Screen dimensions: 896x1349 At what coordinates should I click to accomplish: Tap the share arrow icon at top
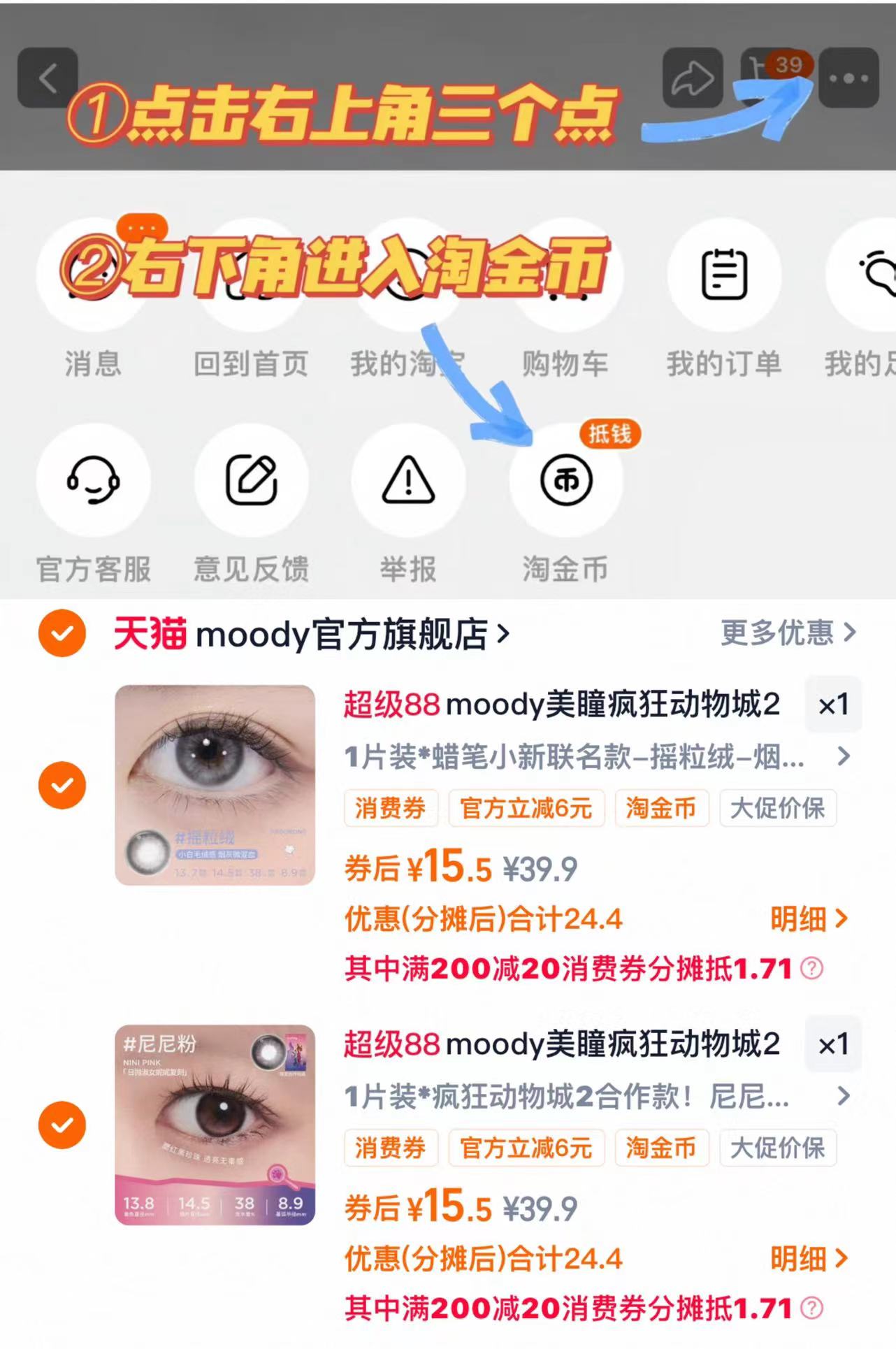(692, 77)
